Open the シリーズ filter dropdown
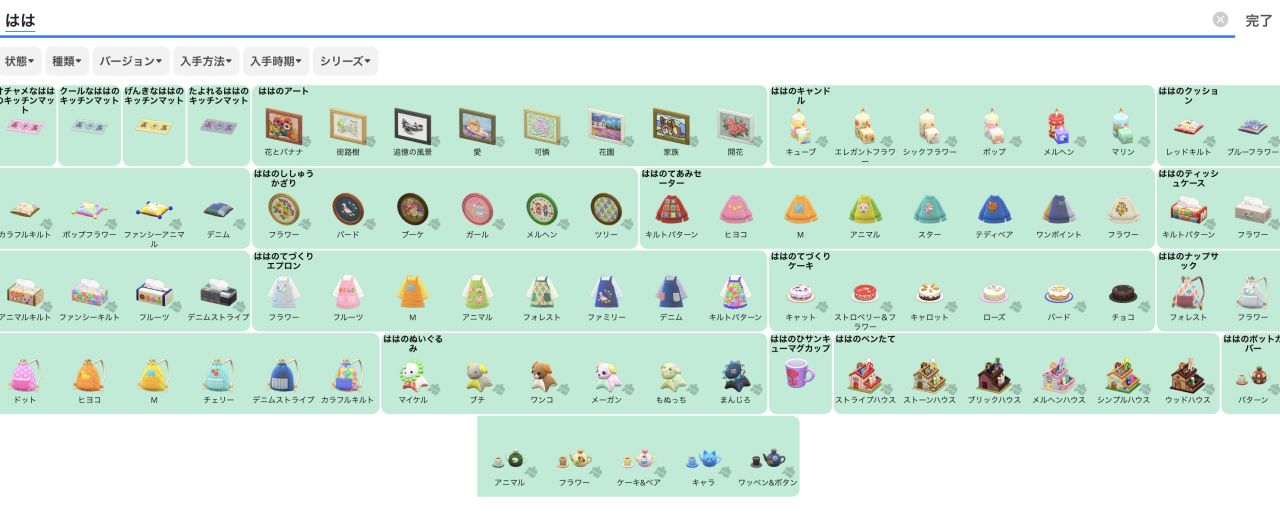Viewport: 1280px width, 529px height. [345, 61]
